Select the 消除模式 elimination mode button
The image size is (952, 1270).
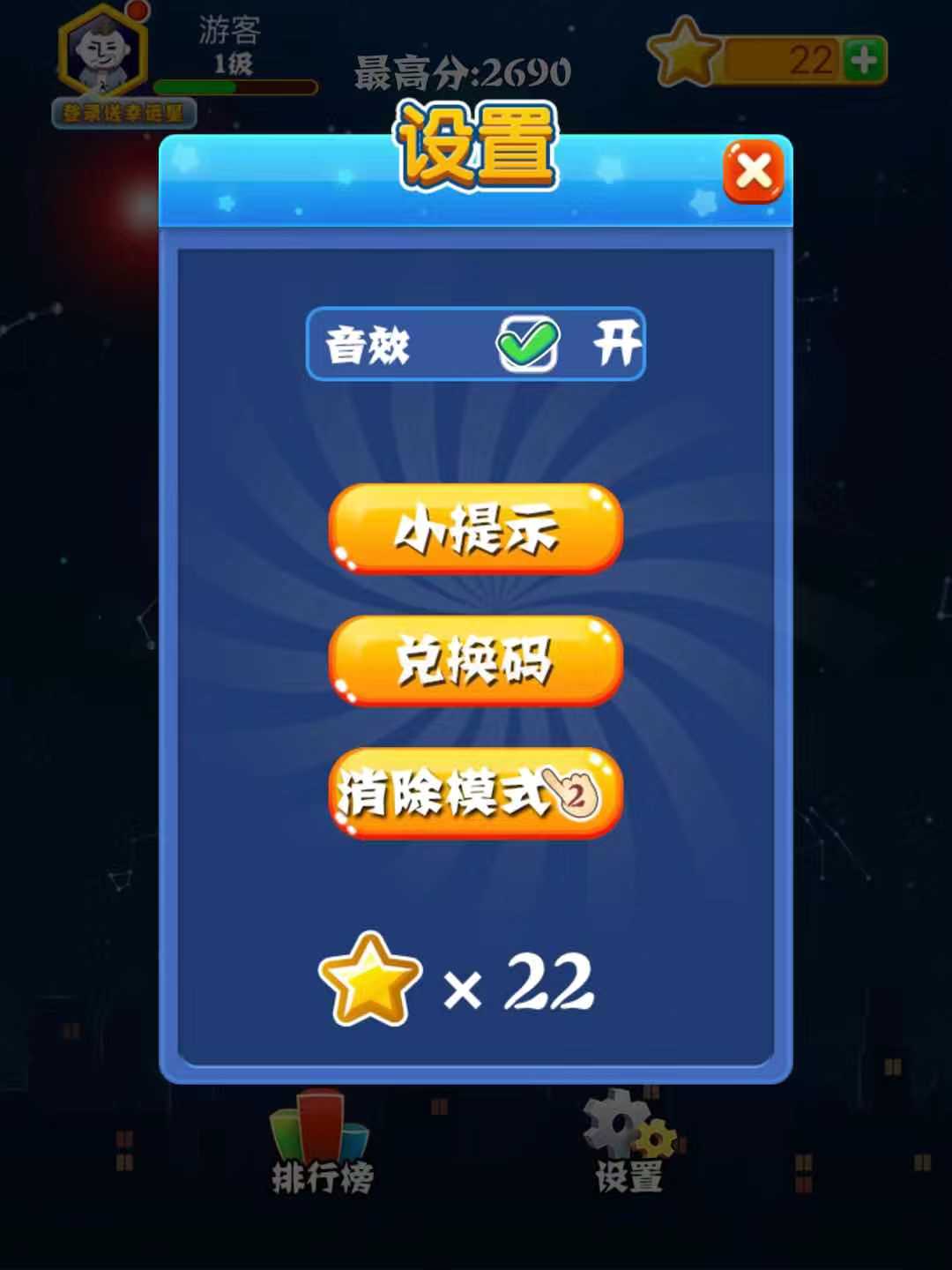(476, 793)
